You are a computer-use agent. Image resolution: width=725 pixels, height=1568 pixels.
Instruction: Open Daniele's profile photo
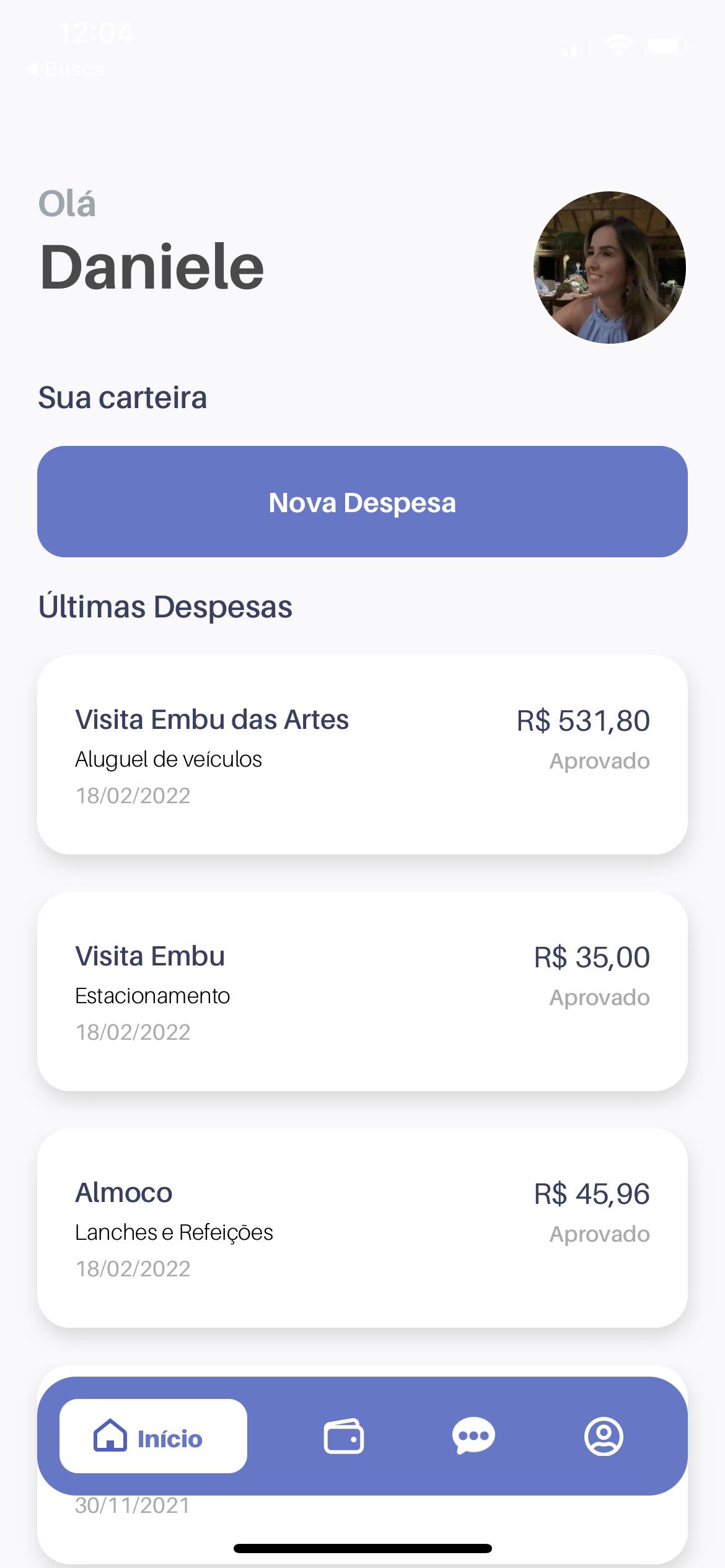[610, 268]
